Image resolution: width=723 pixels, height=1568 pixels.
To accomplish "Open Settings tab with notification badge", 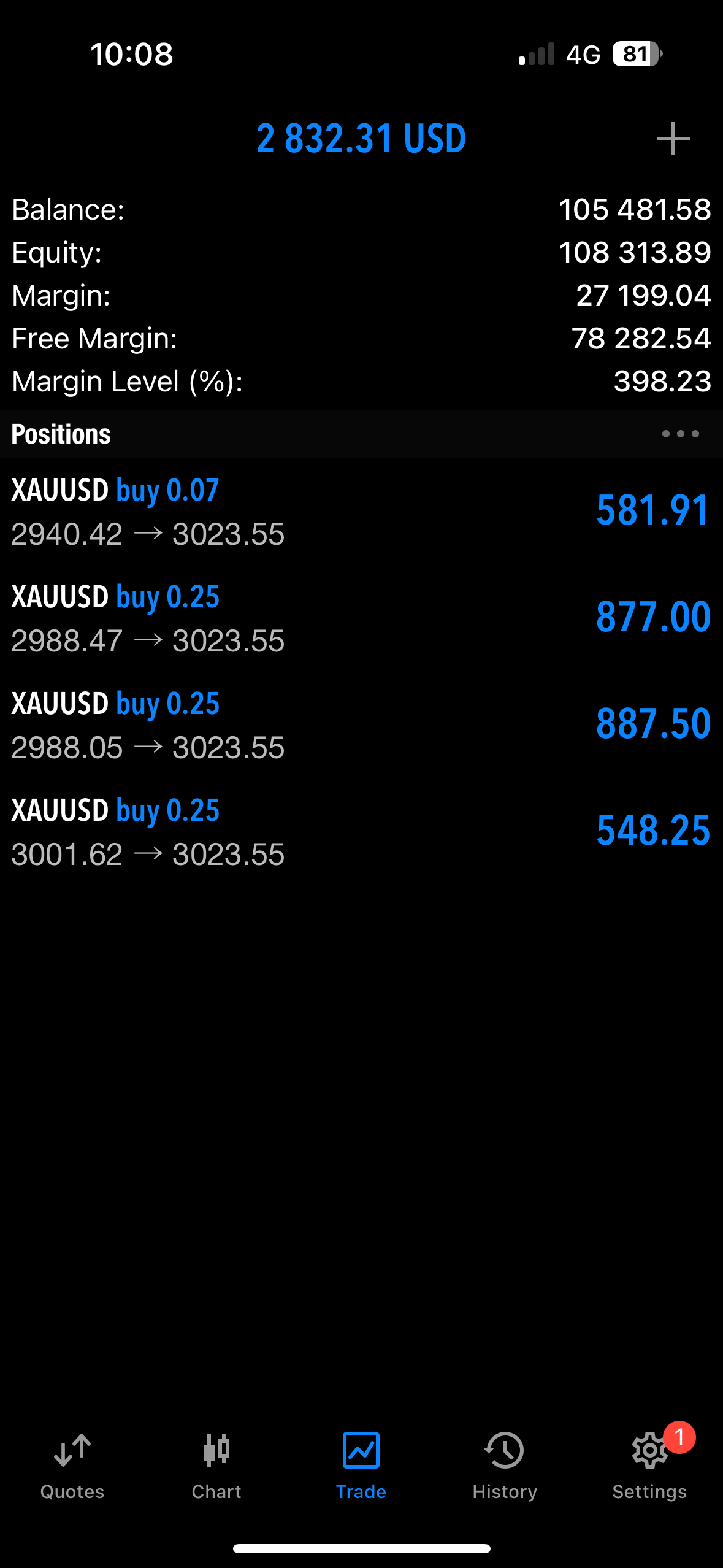I will [x=650, y=1466].
